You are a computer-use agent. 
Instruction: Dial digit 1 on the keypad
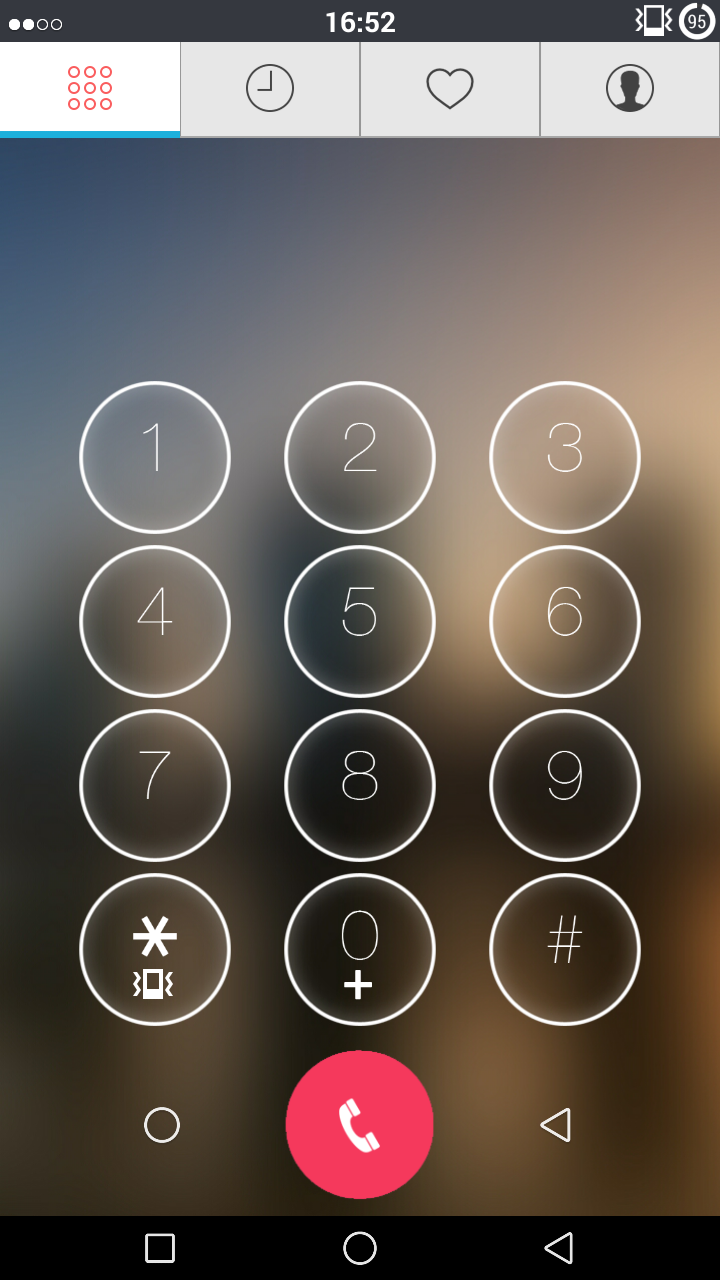click(155, 457)
